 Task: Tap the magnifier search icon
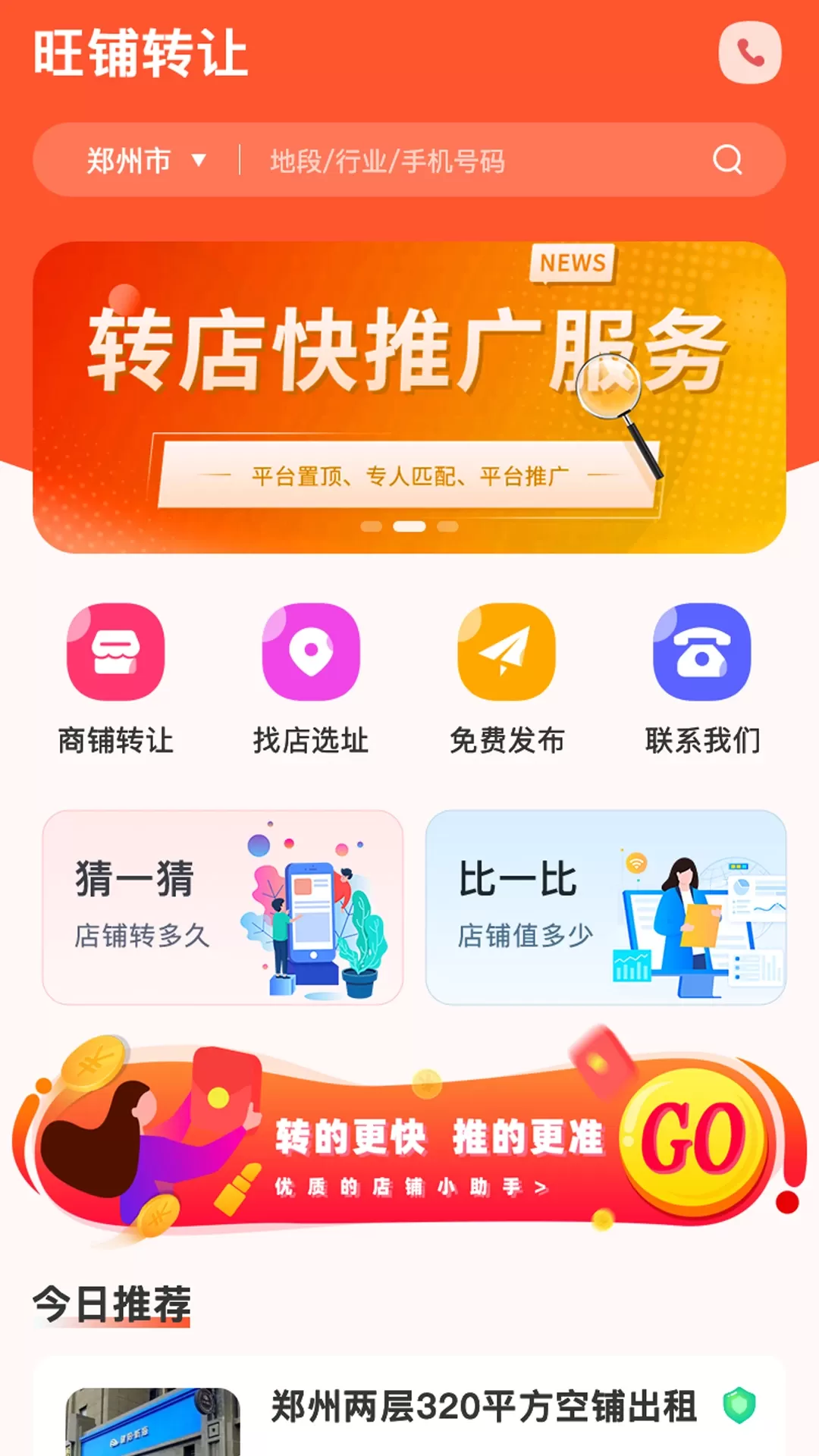[x=726, y=160]
